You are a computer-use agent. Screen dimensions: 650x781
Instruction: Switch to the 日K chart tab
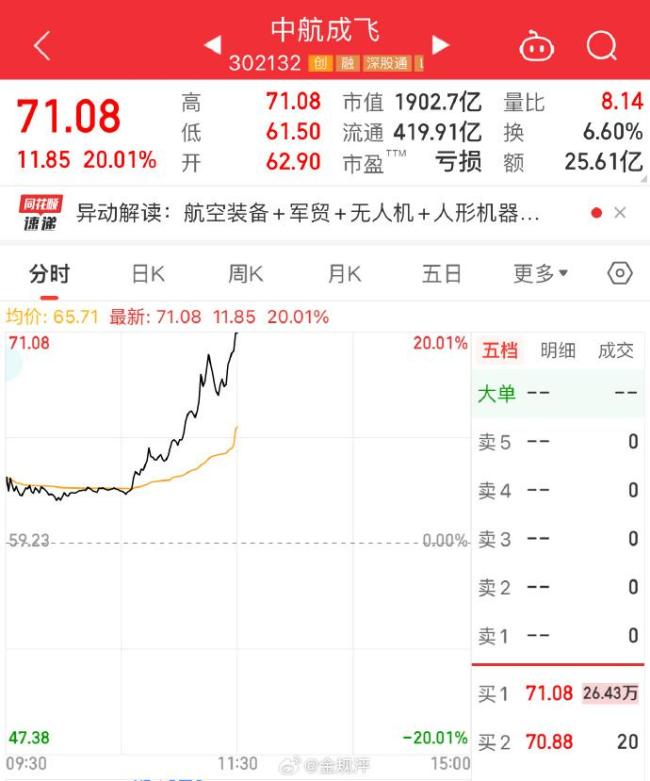(x=148, y=274)
